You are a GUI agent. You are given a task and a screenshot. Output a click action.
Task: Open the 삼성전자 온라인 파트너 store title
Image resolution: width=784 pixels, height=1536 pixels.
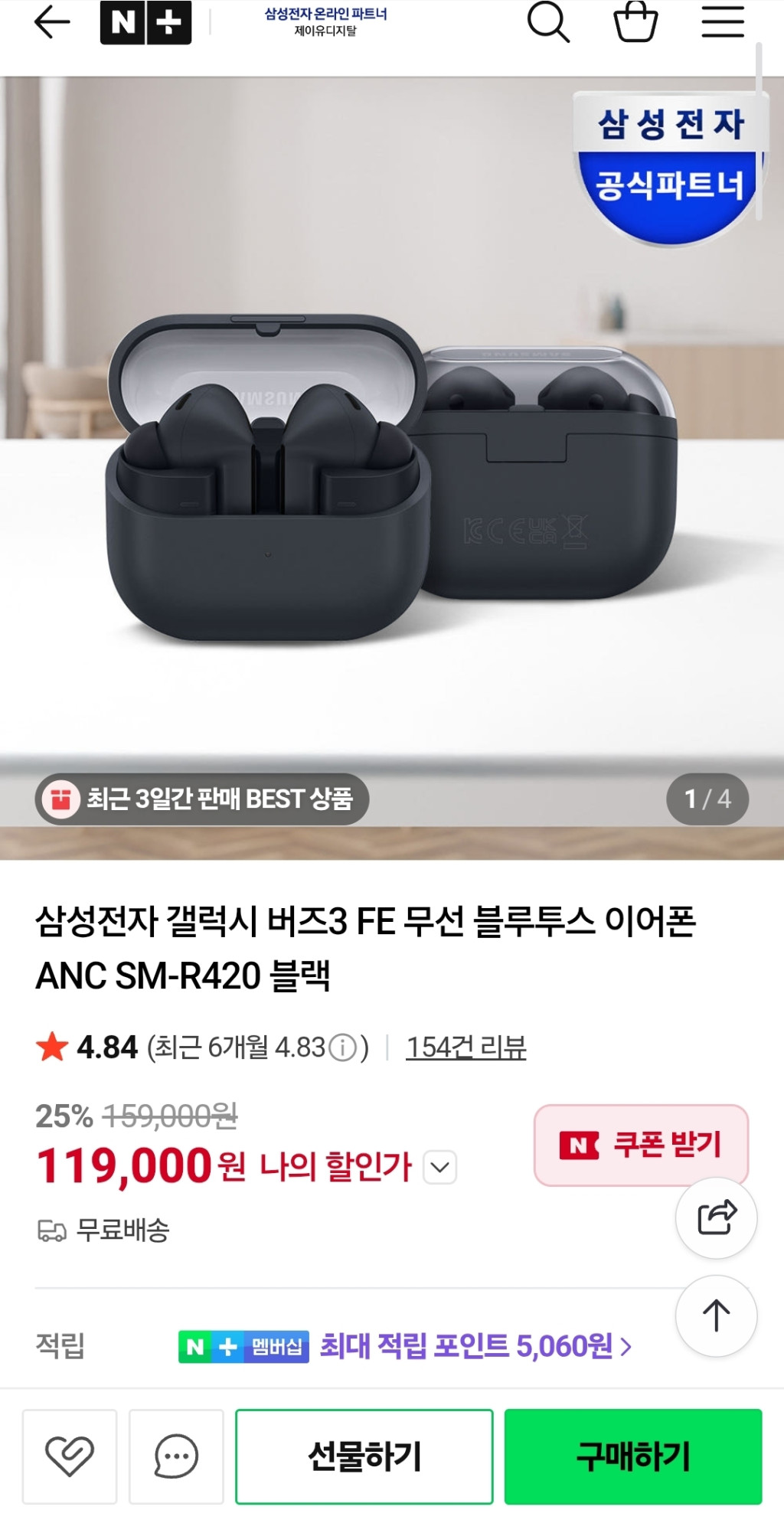pos(325,21)
